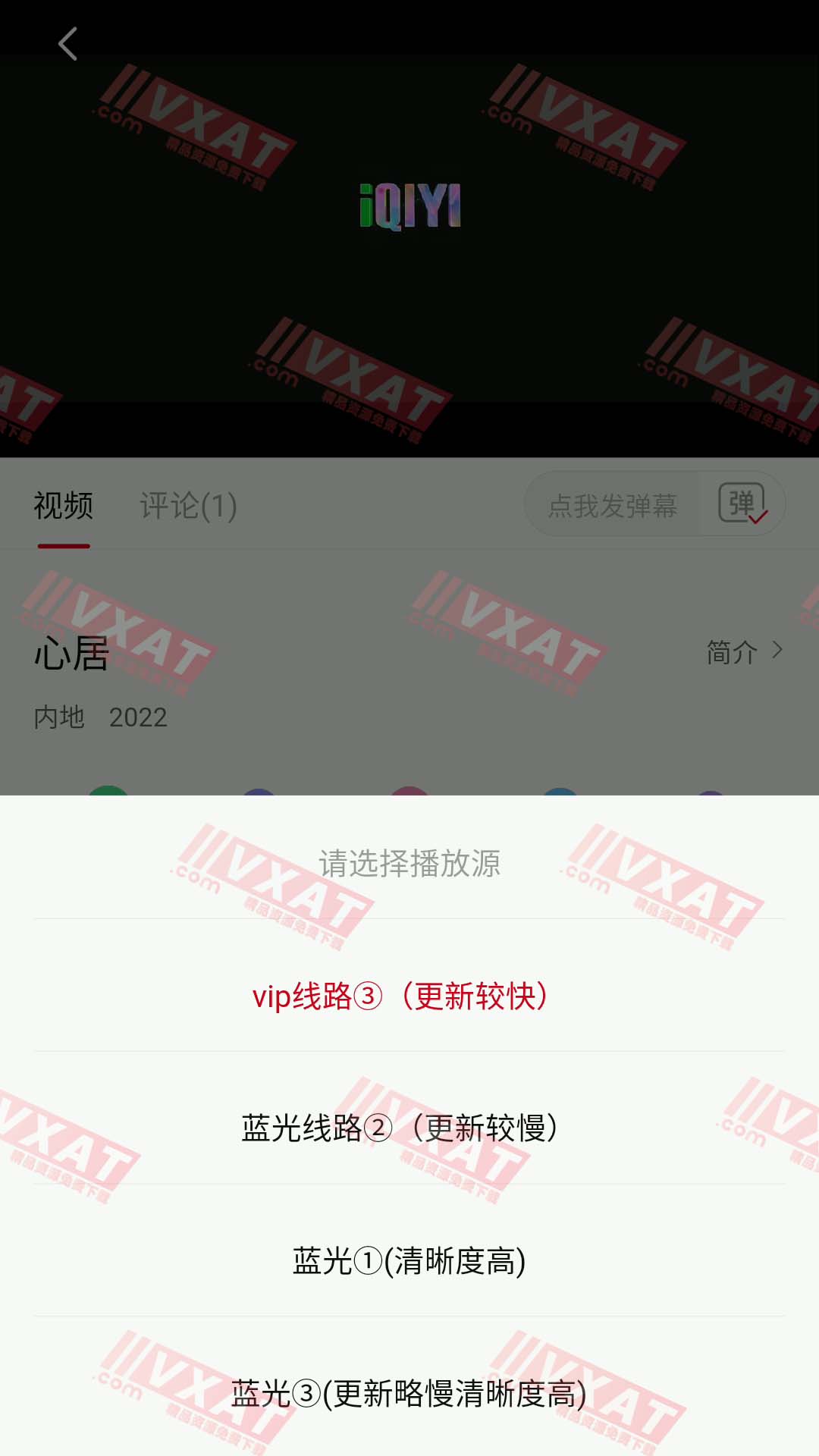This screenshot has height=1456, width=819.
Task: Select 蓝光③(更新略慢清晰度高) source
Action: (409, 1393)
